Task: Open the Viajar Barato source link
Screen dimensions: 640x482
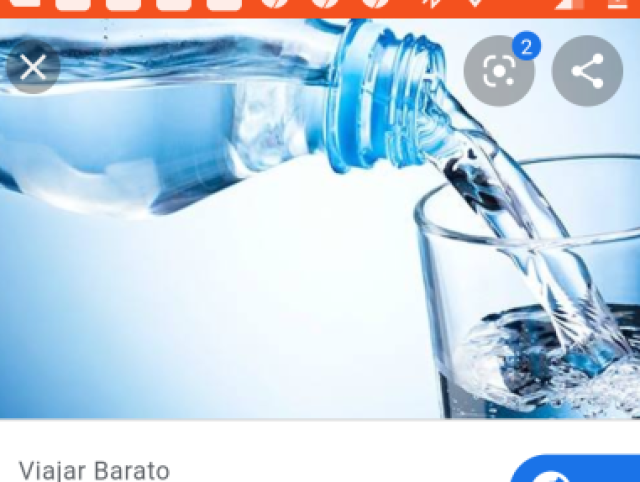Action: [94, 470]
